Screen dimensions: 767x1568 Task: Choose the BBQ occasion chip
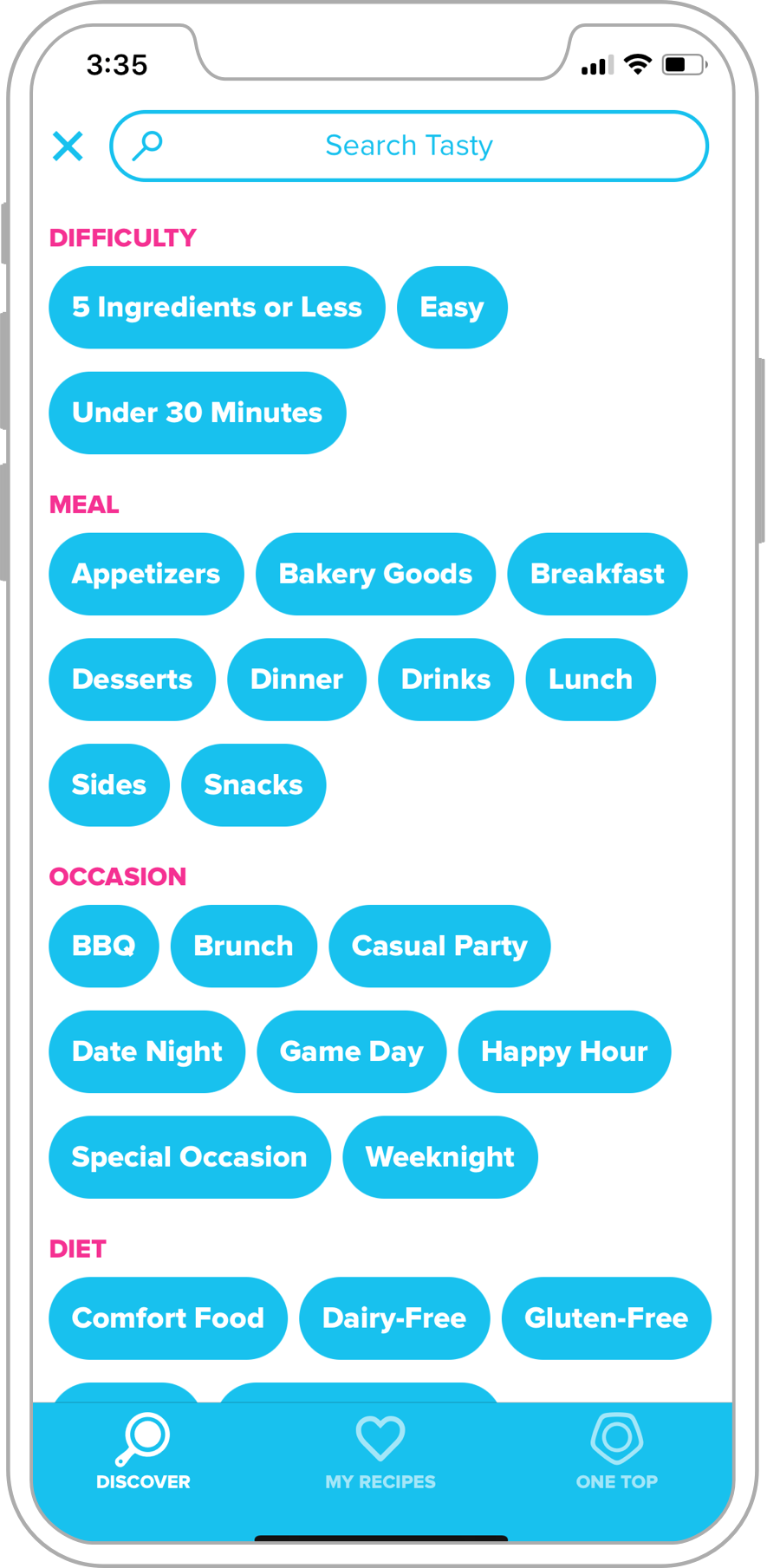104,946
